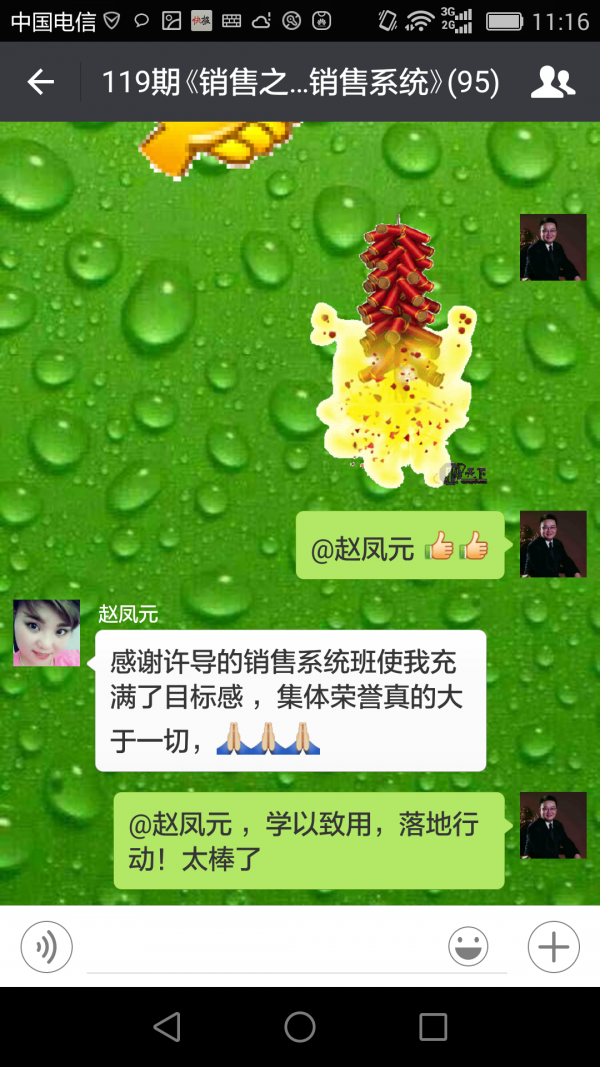
Task: Open group members info
Action: [552, 82]
